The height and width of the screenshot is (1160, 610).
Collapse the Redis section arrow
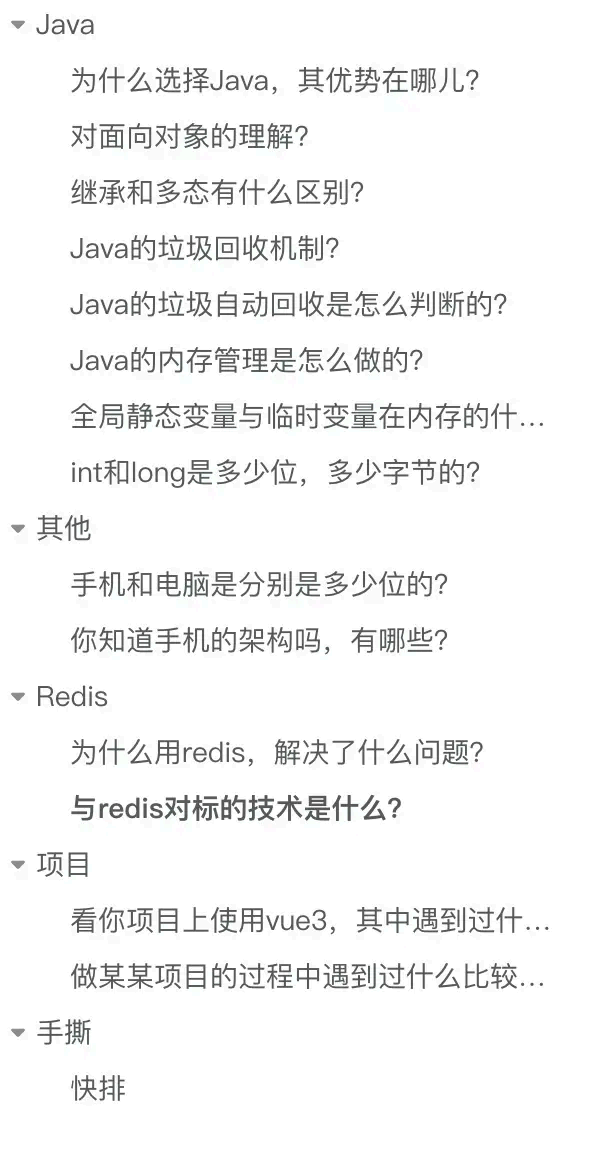[17, 697]
